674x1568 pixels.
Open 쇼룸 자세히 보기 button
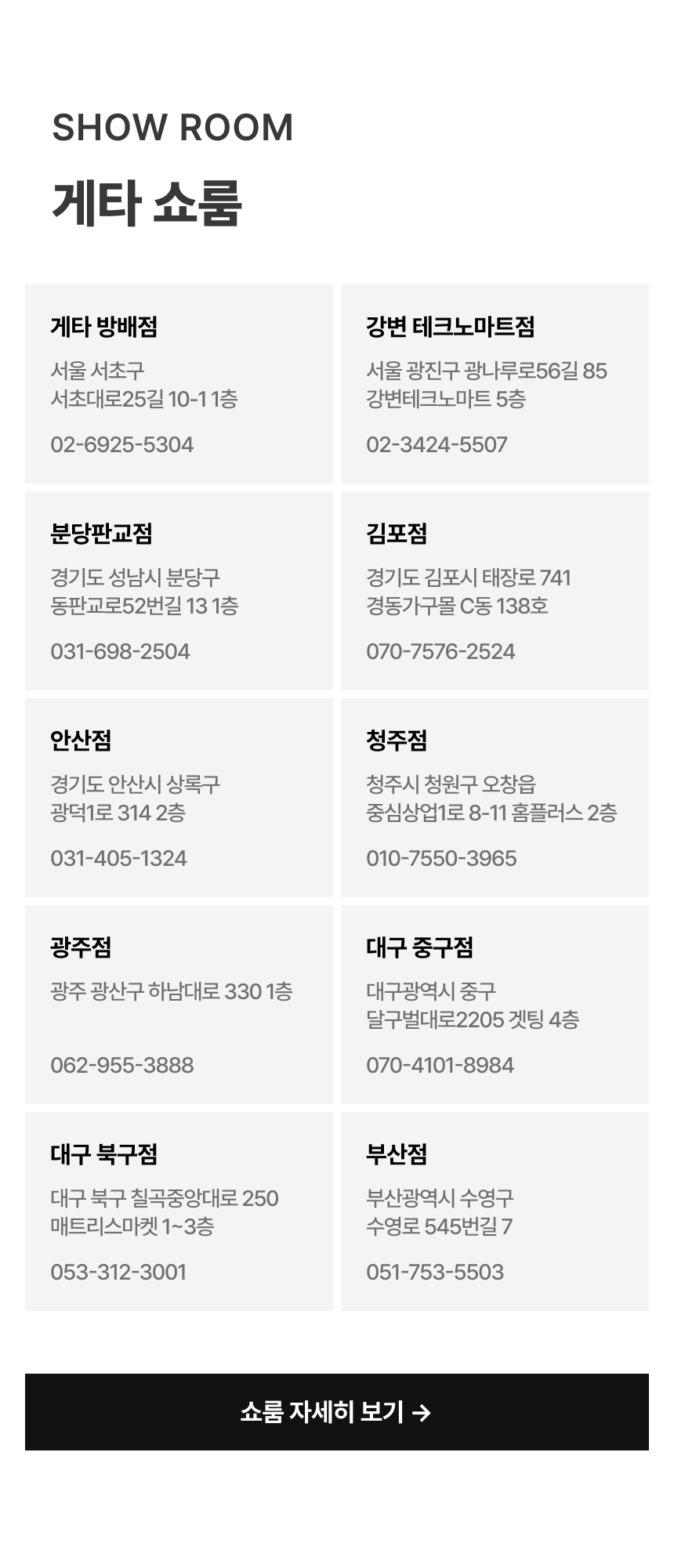pyautogui.click(x=337, y=1411)
